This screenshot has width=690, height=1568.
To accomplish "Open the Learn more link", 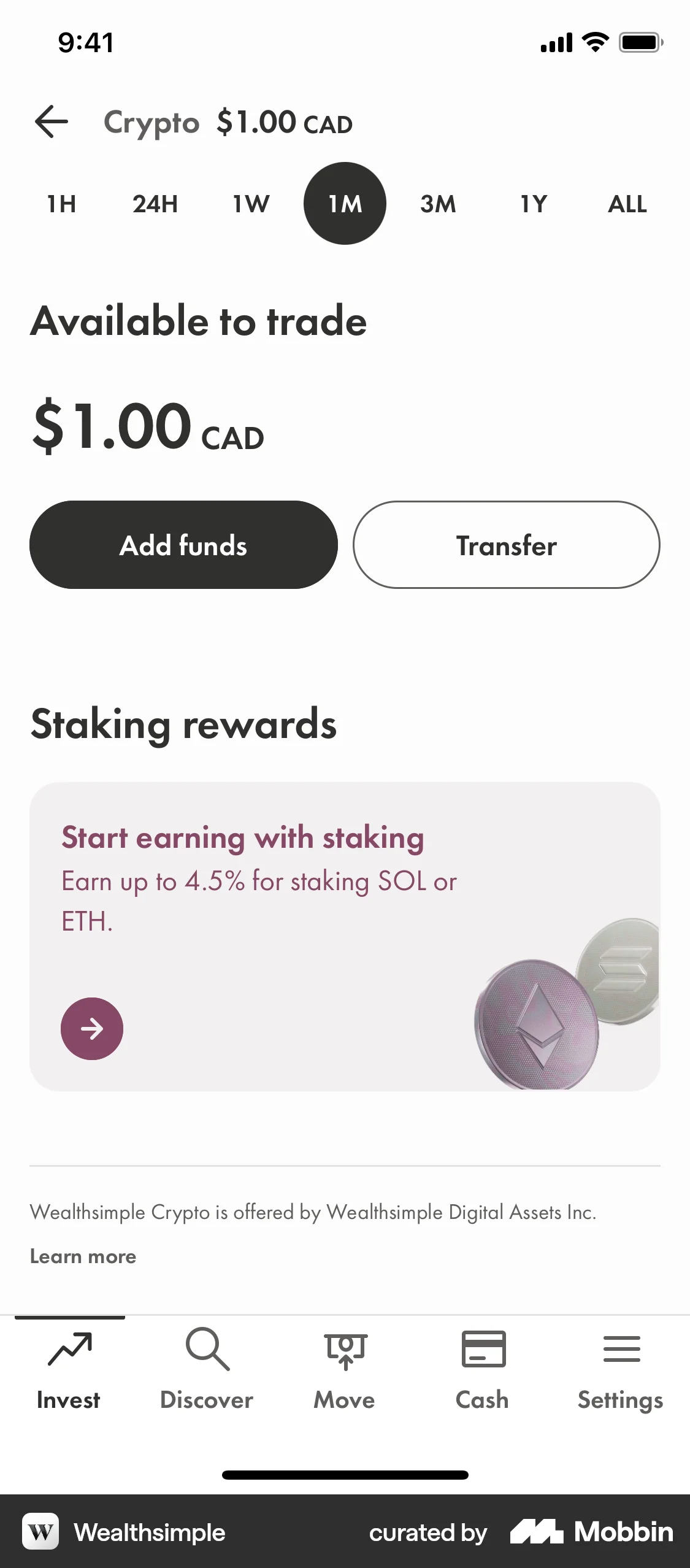I will [83, 1256].
